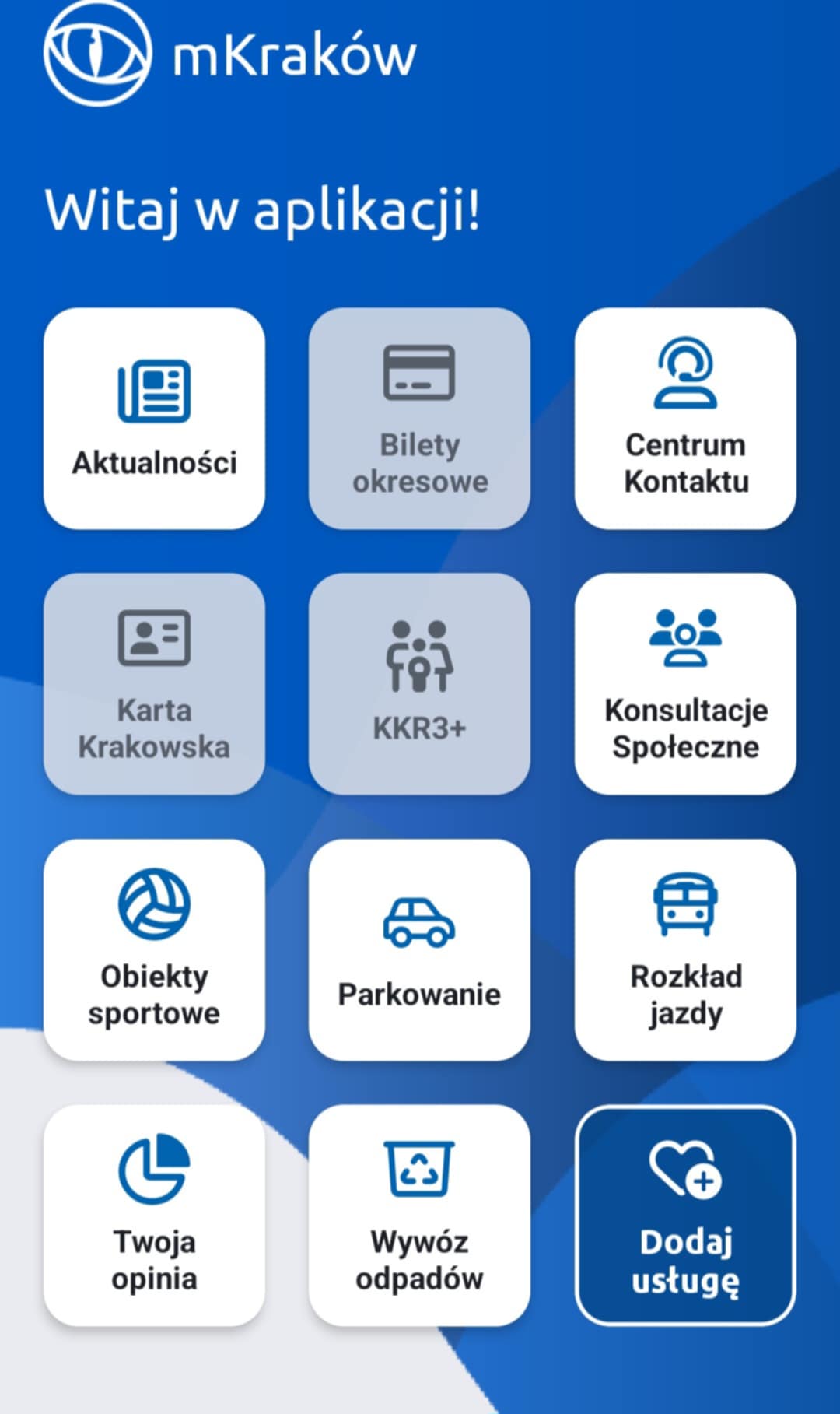Open the Parkowanie service
The height and width of the screenshot is (1414, 840).
tap(419, 949)
